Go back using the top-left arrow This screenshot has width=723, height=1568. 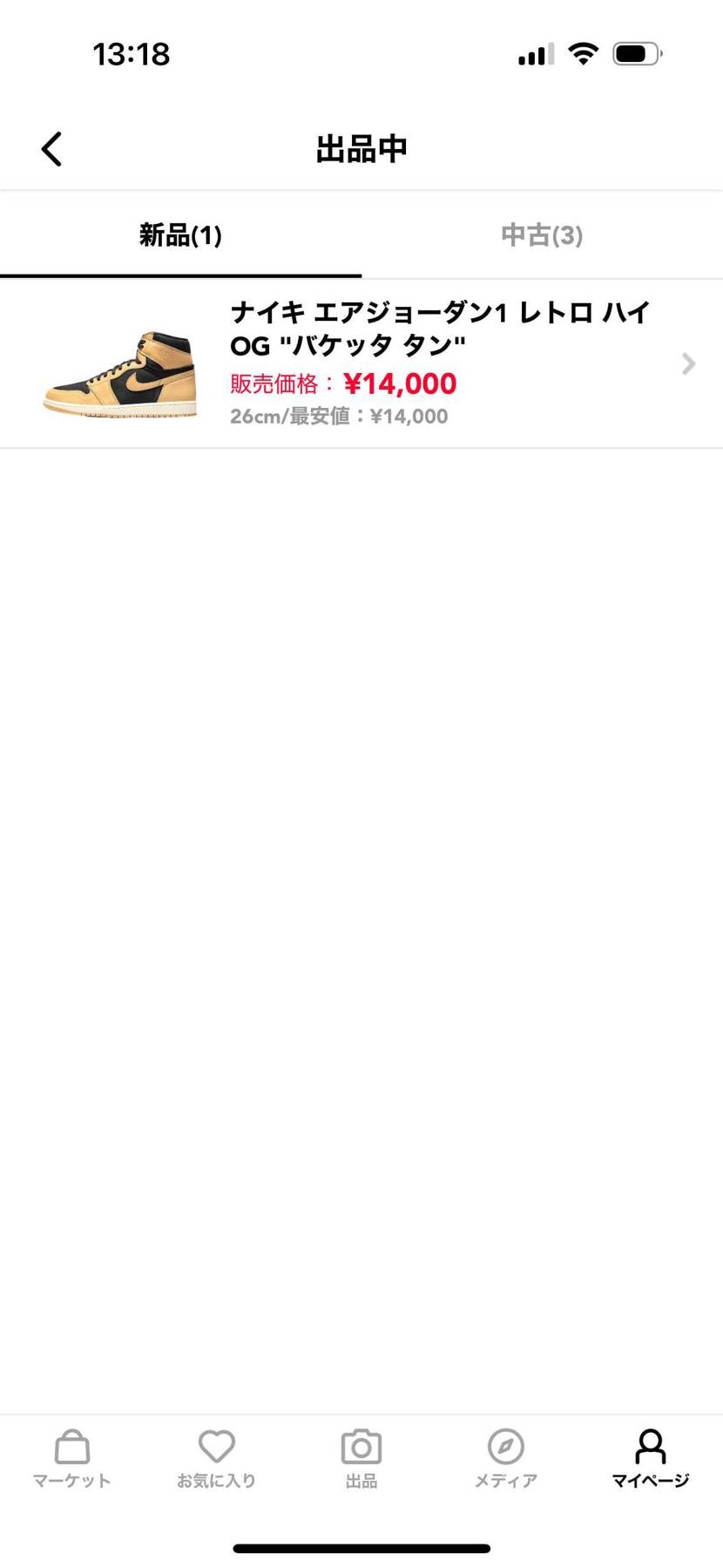tap(52, 149)
